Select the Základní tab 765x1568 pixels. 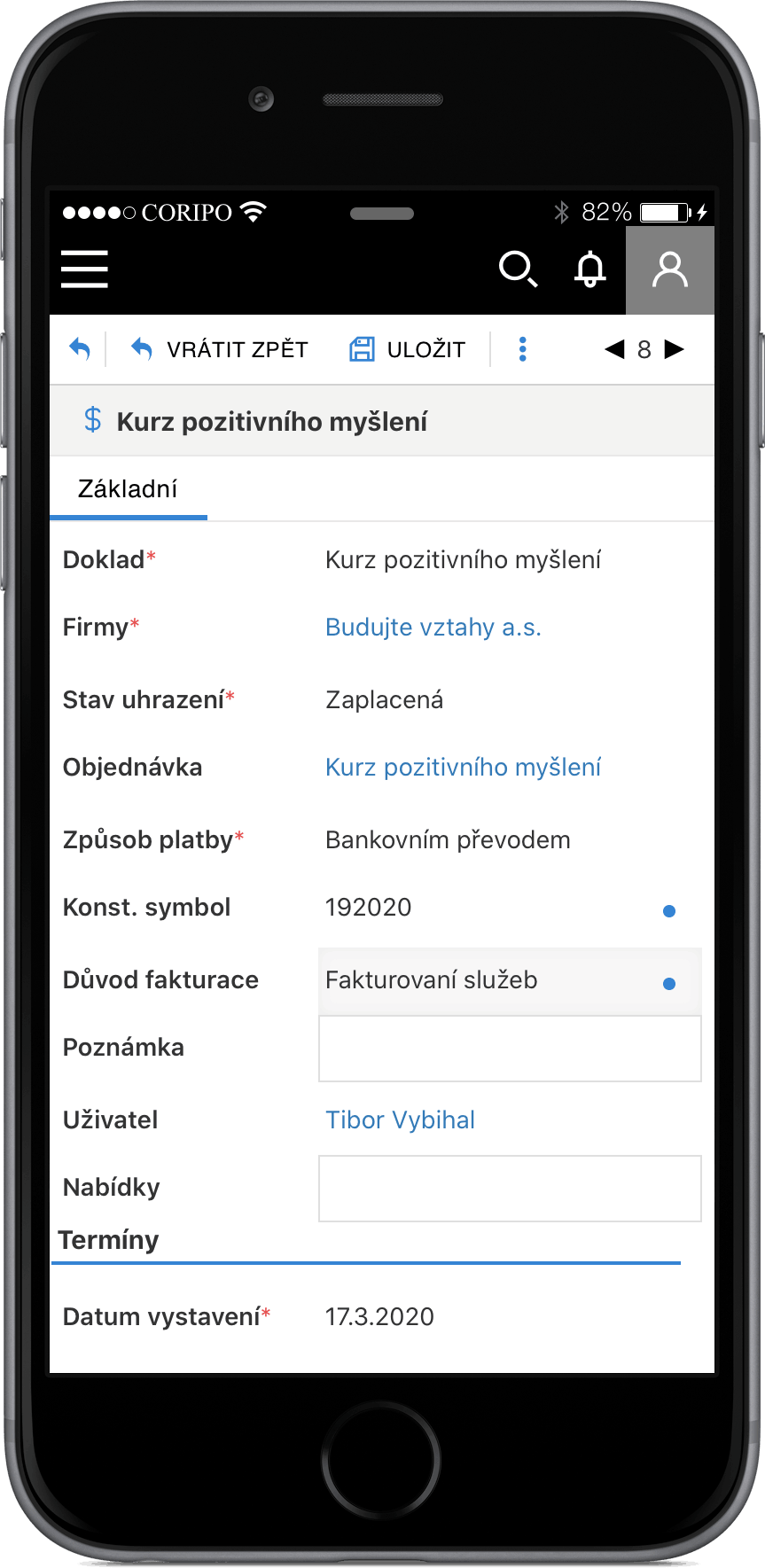(128, 488)
